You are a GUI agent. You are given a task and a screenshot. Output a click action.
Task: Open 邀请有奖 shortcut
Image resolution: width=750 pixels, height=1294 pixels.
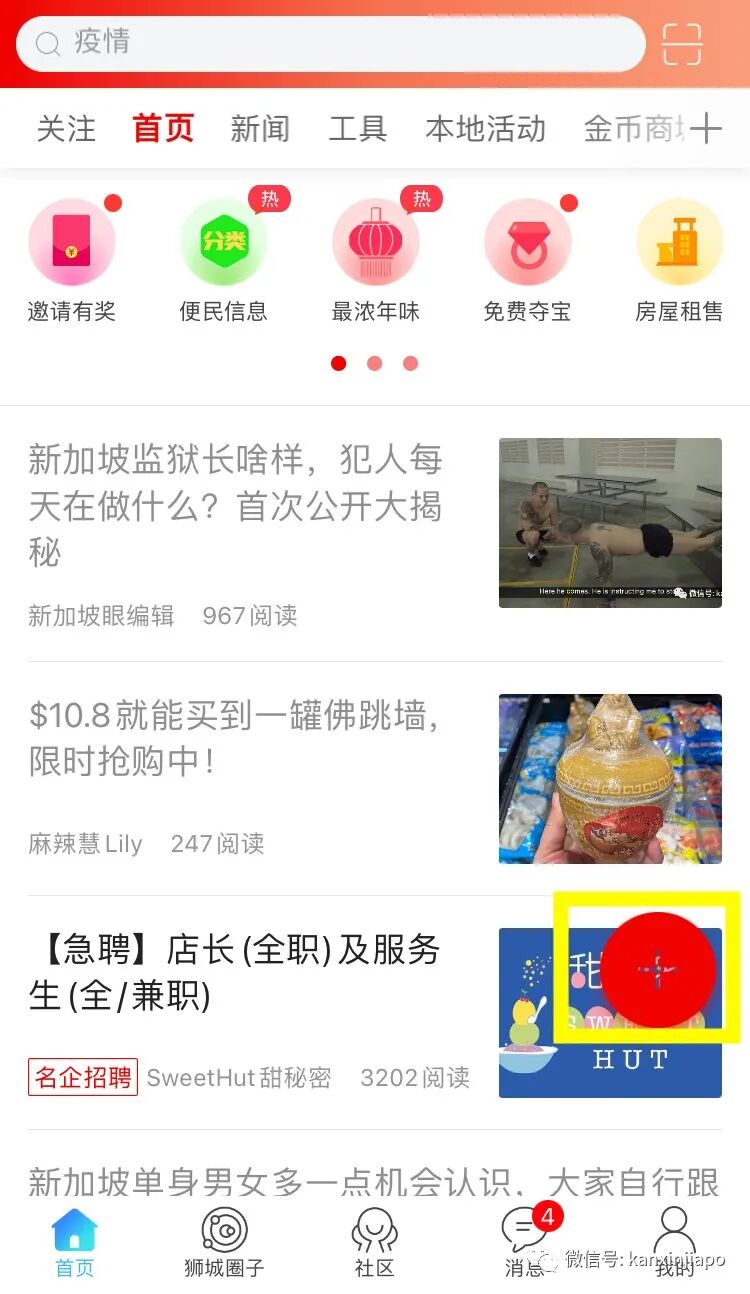[72, 259]
